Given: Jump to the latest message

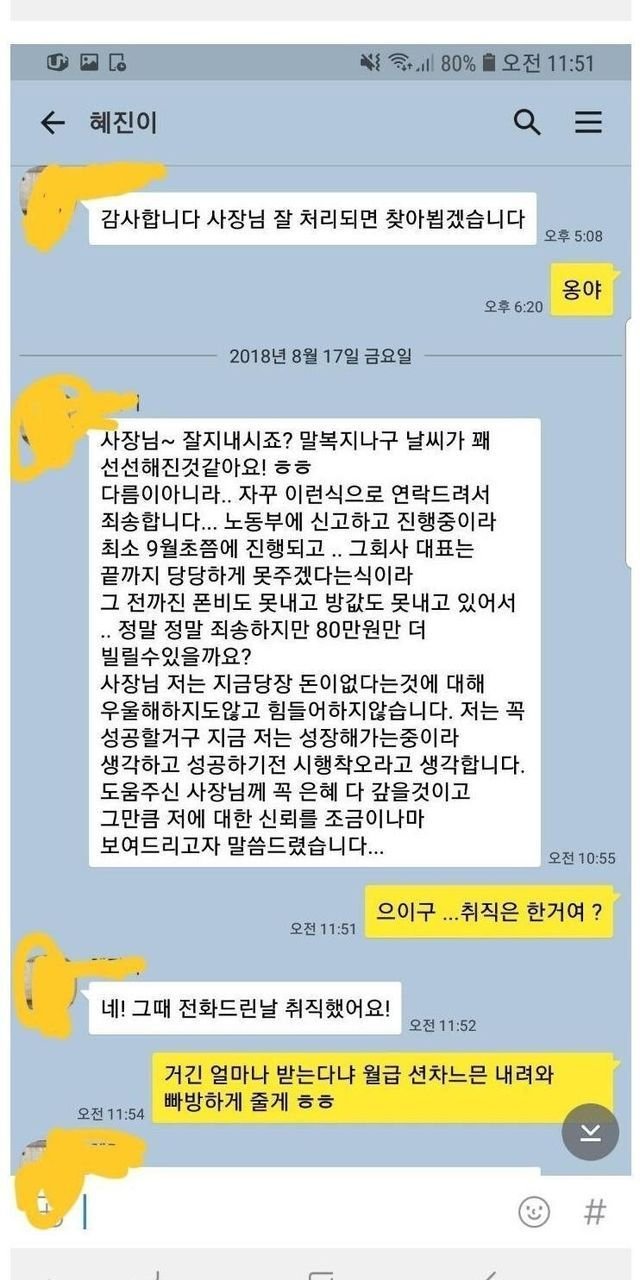Looking at the screenshot, I should [590, 1131].
